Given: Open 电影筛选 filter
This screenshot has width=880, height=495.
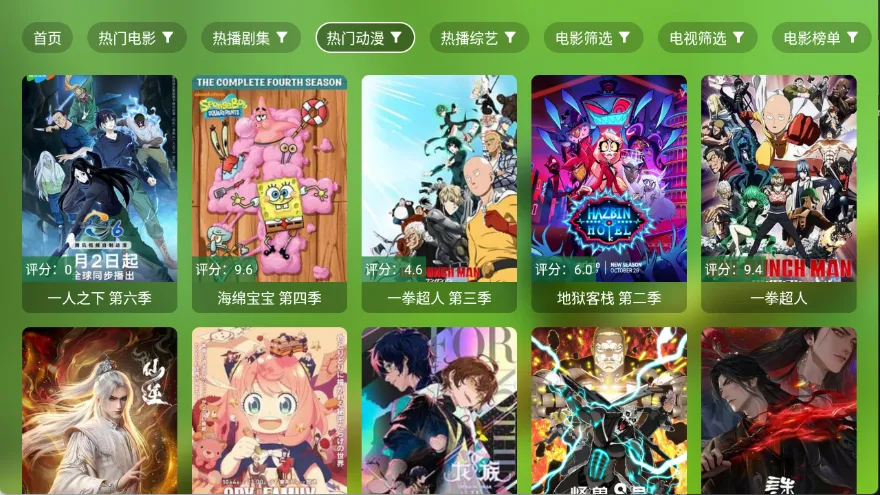Looking at the screenshot, I should click(x=593, y=38).
